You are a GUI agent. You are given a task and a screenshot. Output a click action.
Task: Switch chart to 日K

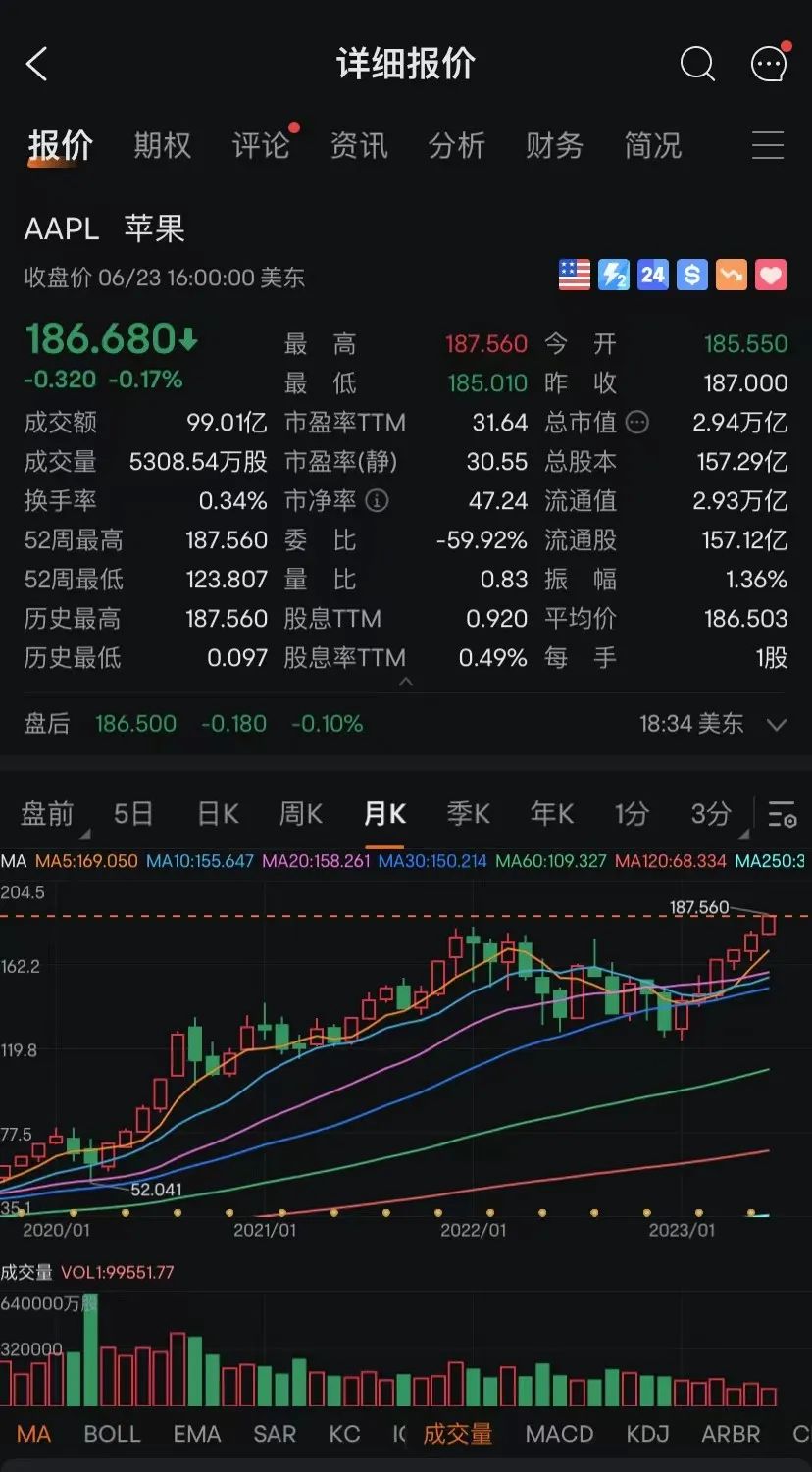click(x=218, y=814)
